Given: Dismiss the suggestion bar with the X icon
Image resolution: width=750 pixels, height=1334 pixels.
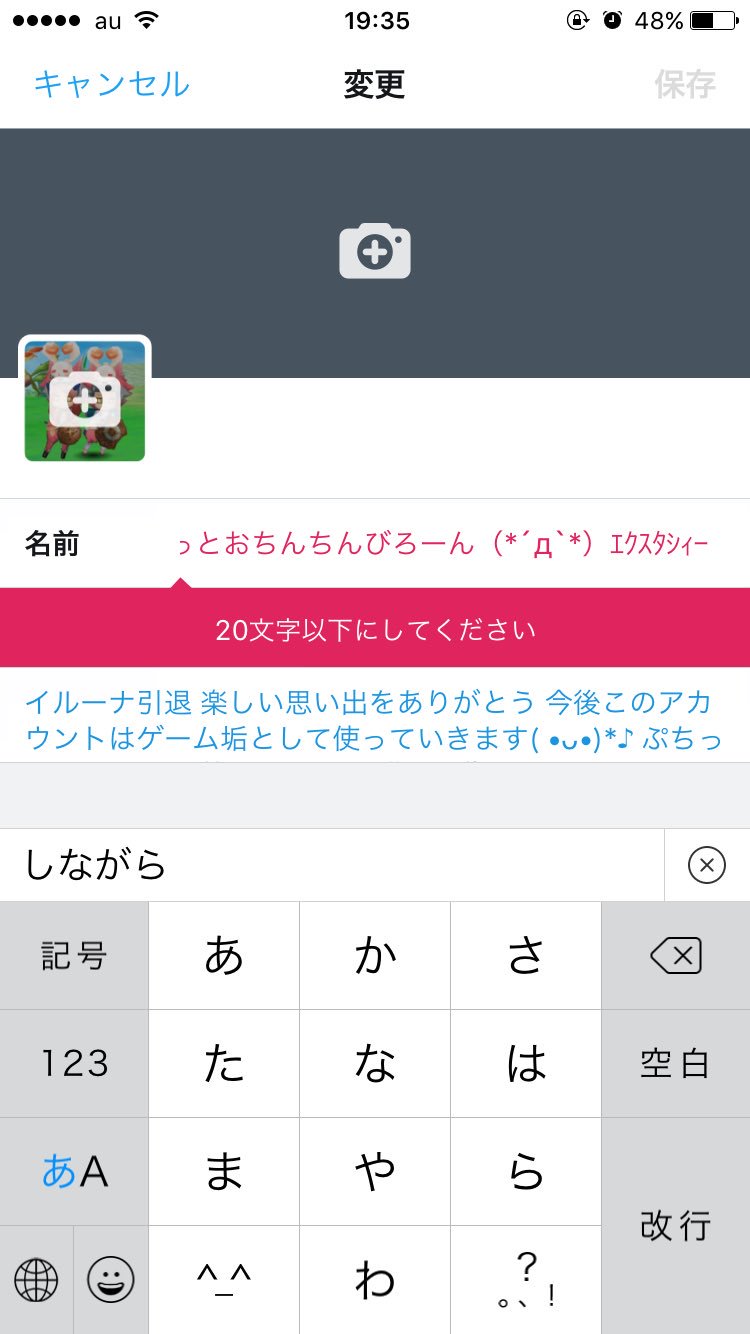Looking at the screenshot, I should [707, 865].
